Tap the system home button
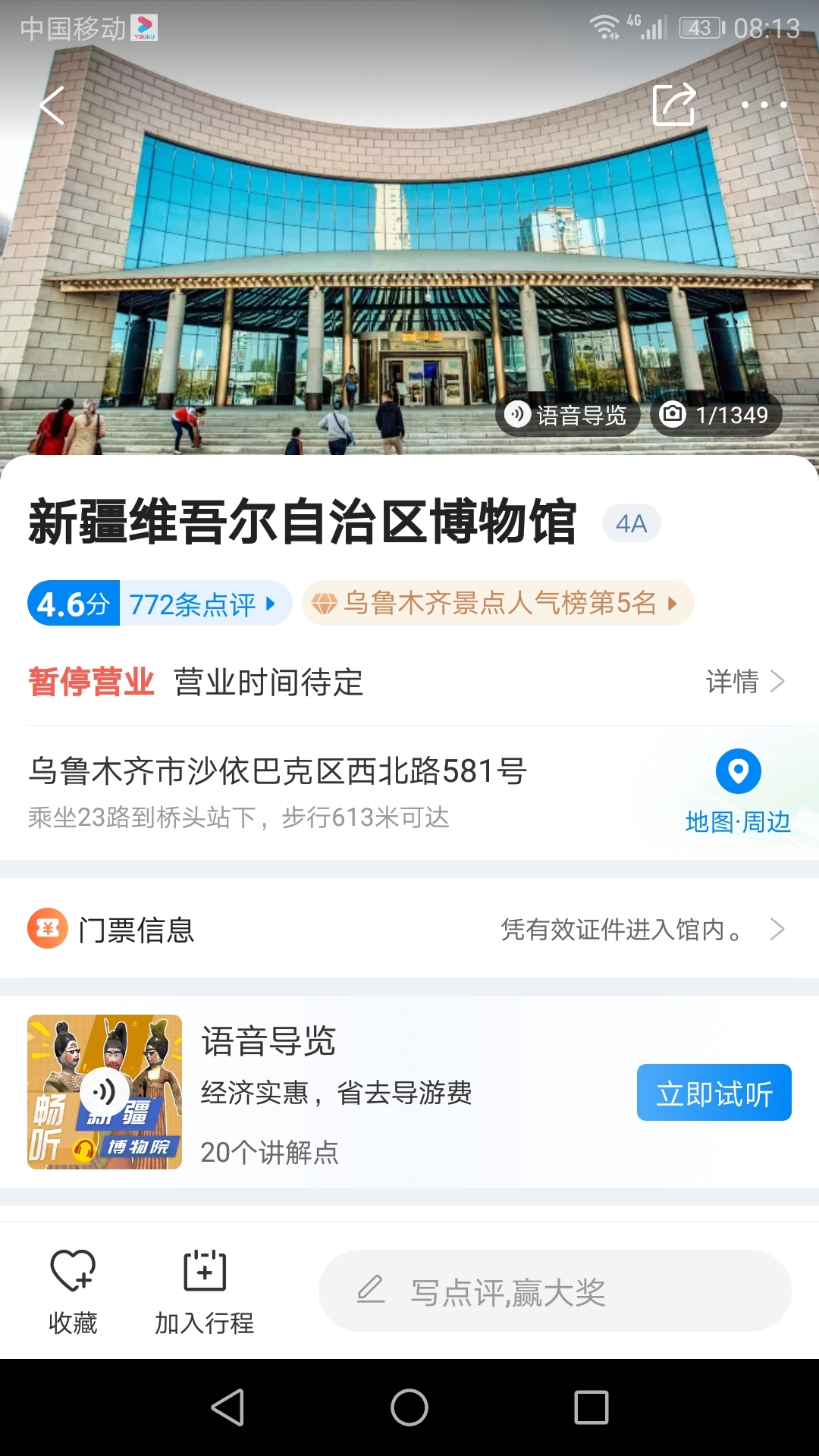 point(409,1407)
